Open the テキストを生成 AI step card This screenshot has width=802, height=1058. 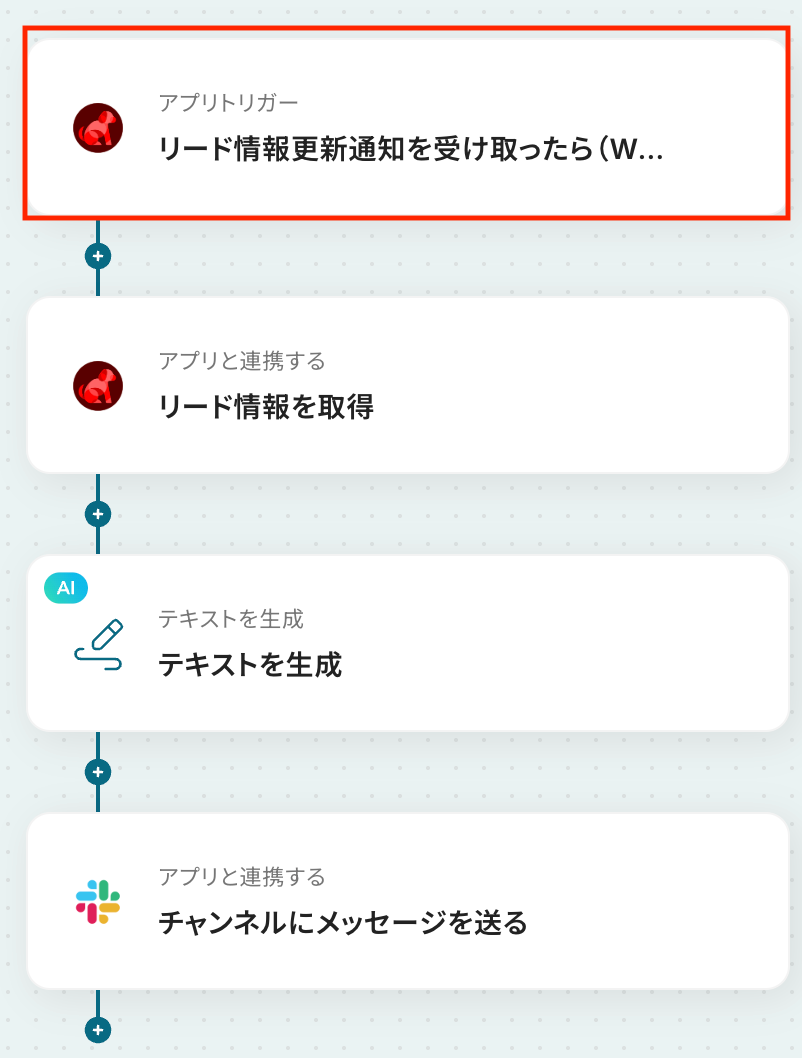point(408,643)
